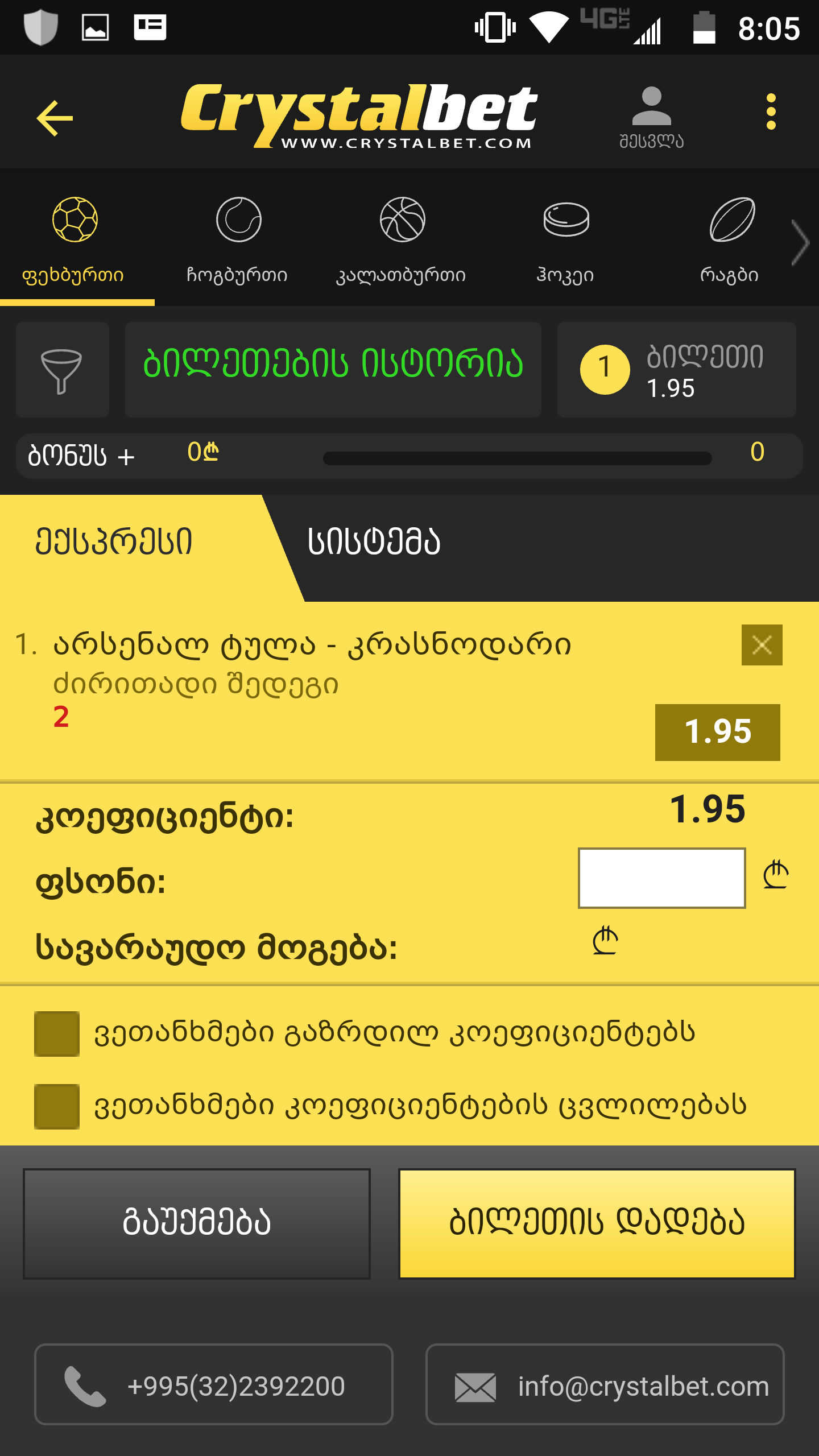This screenshot has width=819, height=1456.
Task: Tap the გაუქმება cancel button
Action: (197, 1224)
